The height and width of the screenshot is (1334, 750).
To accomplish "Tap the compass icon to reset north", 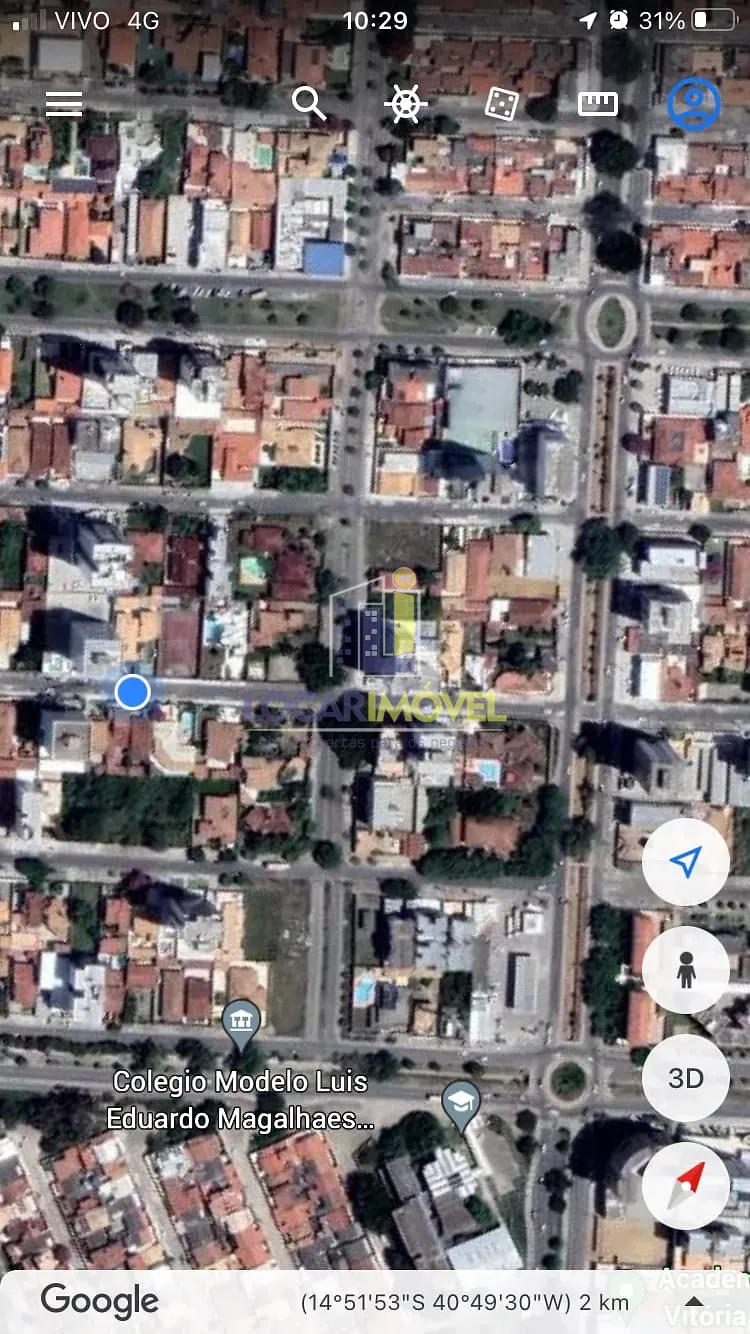I will tap(686, 1186).
